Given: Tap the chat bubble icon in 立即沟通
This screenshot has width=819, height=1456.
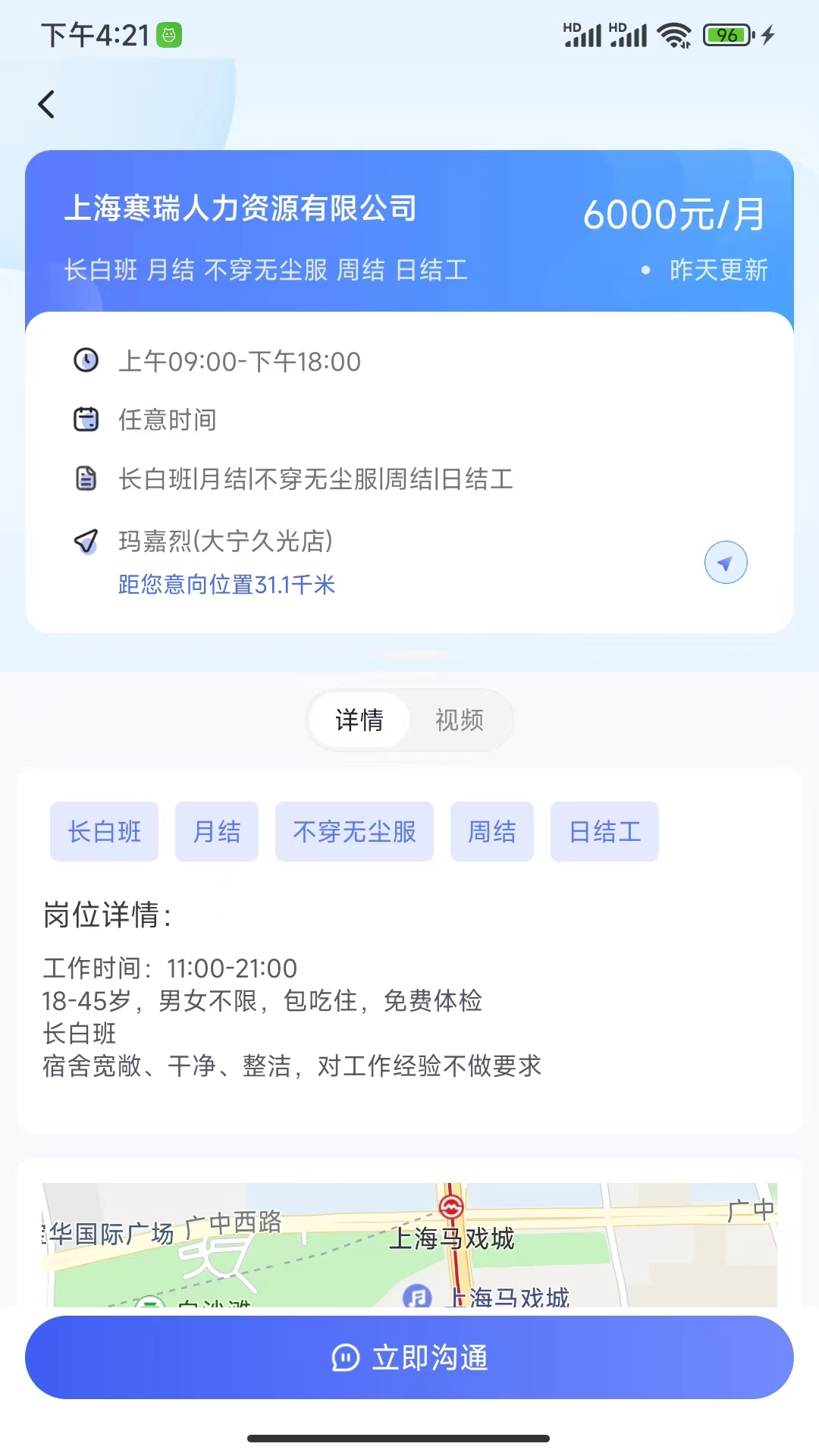Looking at the screenshot, I should click(x=346, y=1357).
